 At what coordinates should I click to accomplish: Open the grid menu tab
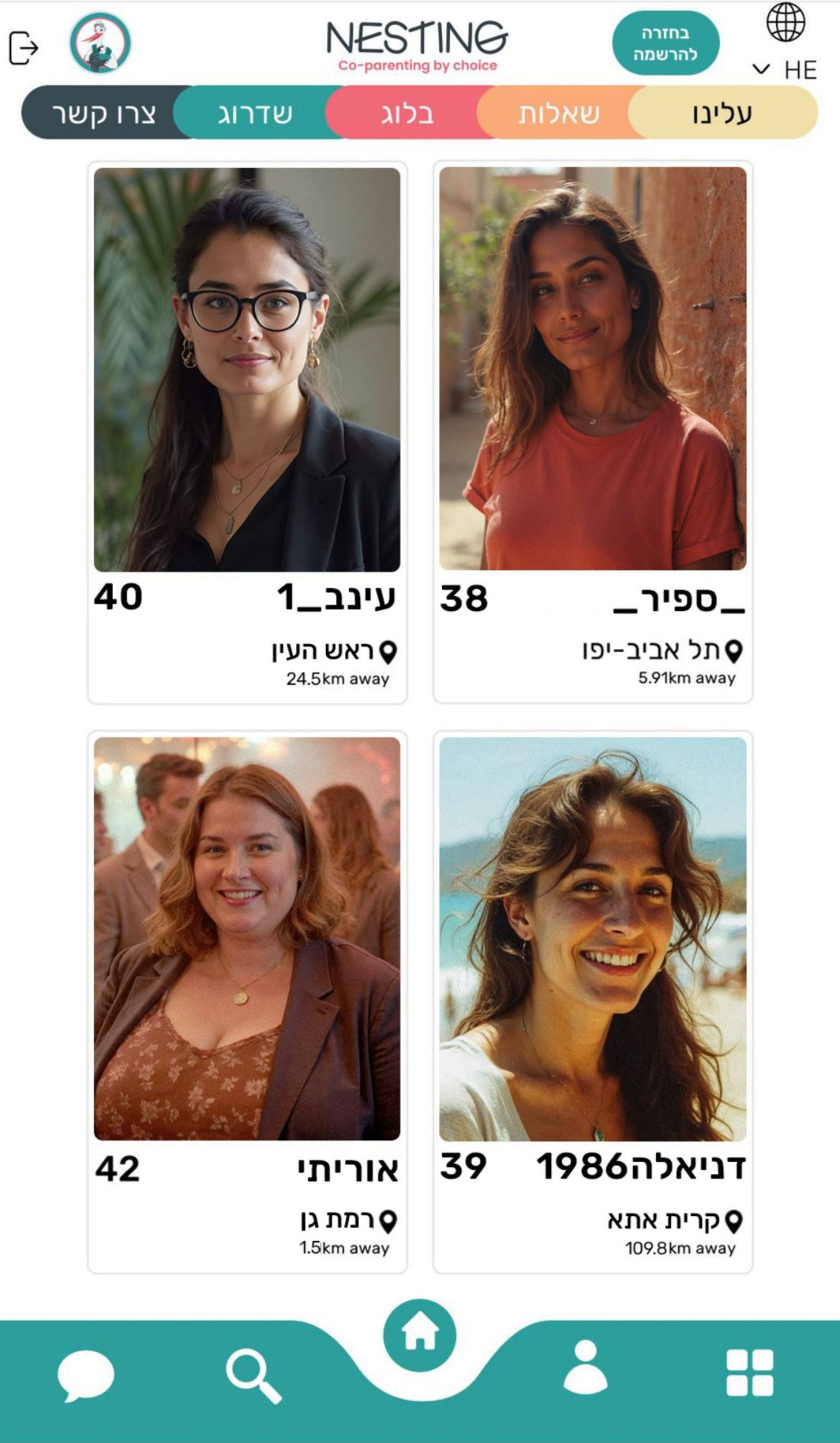tap(750, 1373)
